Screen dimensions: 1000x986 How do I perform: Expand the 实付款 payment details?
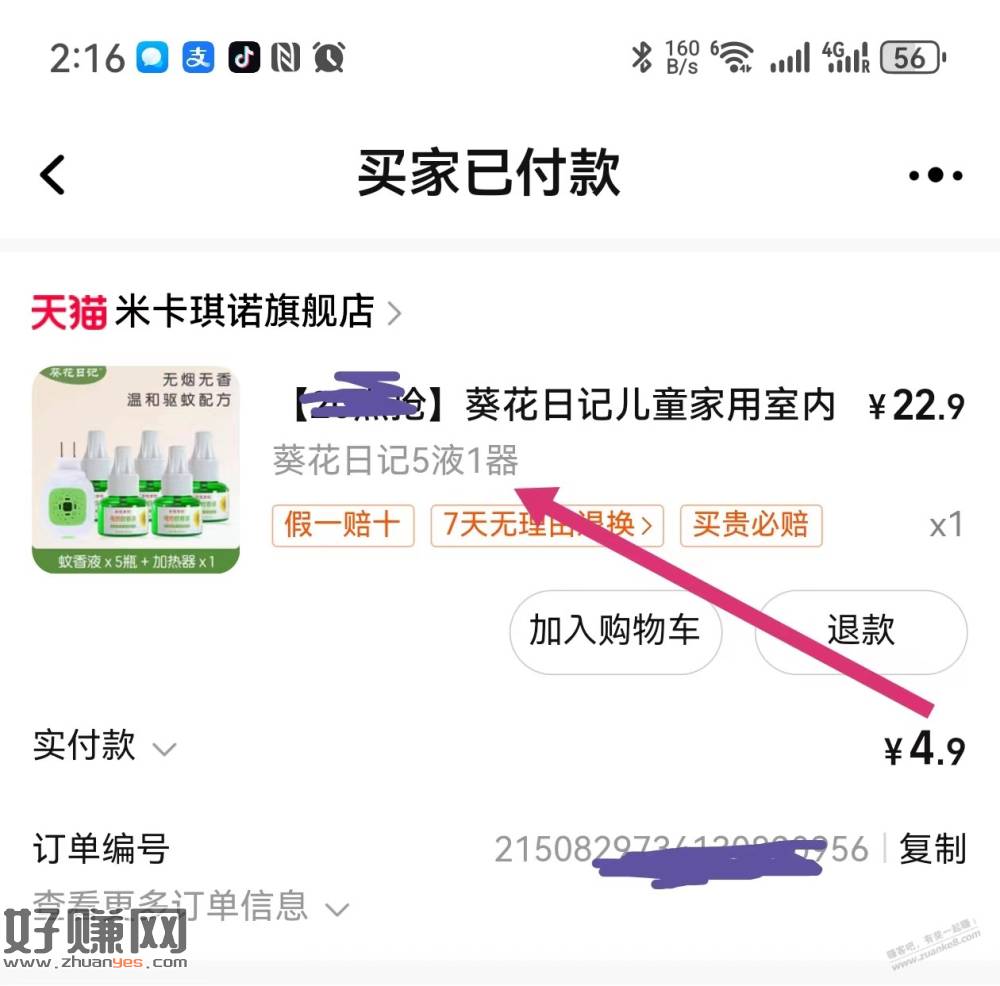coord(105,746)
